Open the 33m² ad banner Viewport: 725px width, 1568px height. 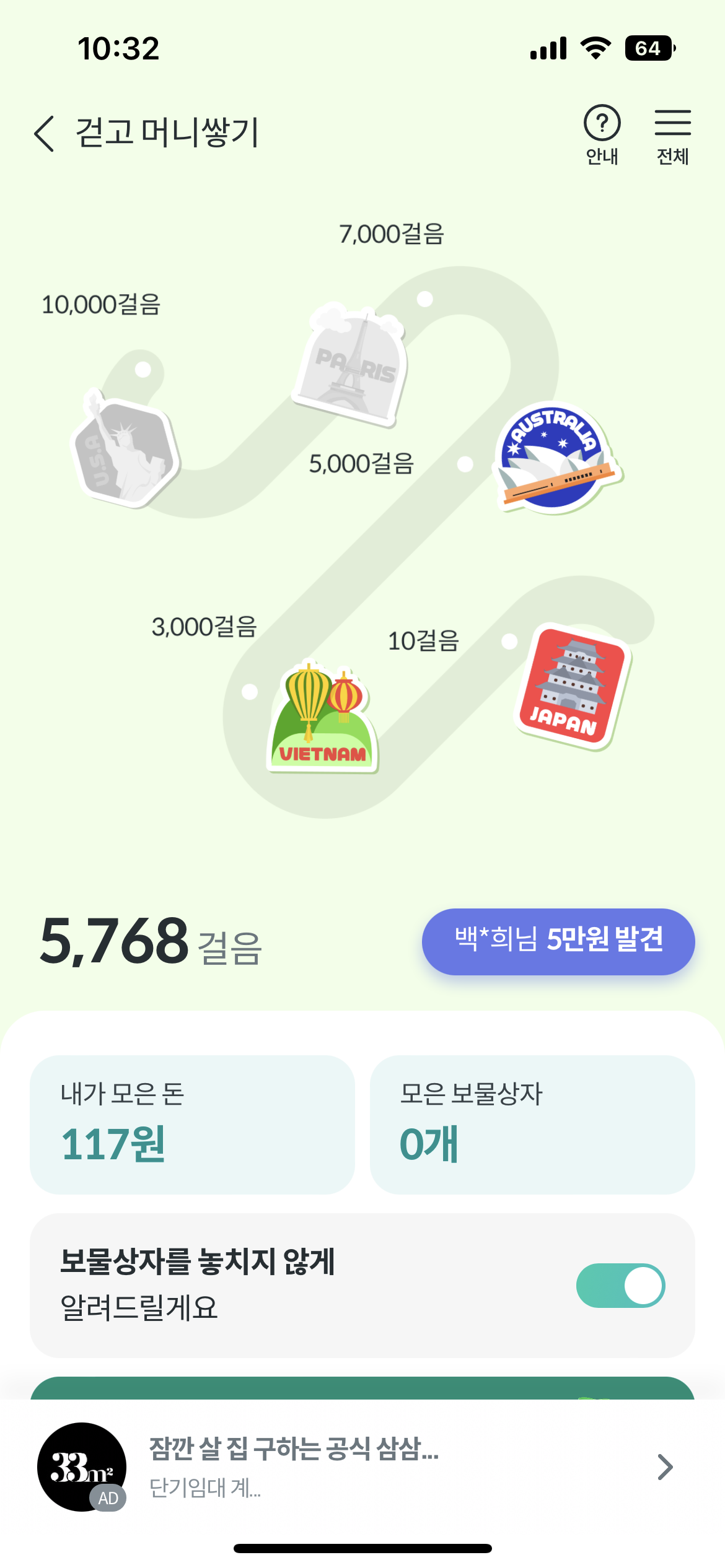(x=362, y=1466)
